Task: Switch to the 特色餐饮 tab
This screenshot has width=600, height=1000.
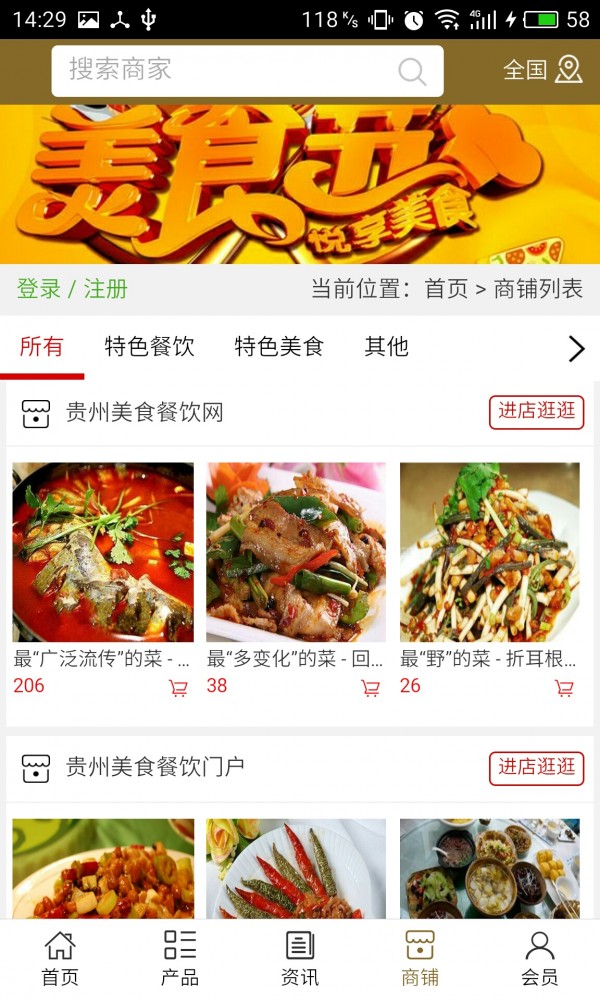Action: (149, 347)
